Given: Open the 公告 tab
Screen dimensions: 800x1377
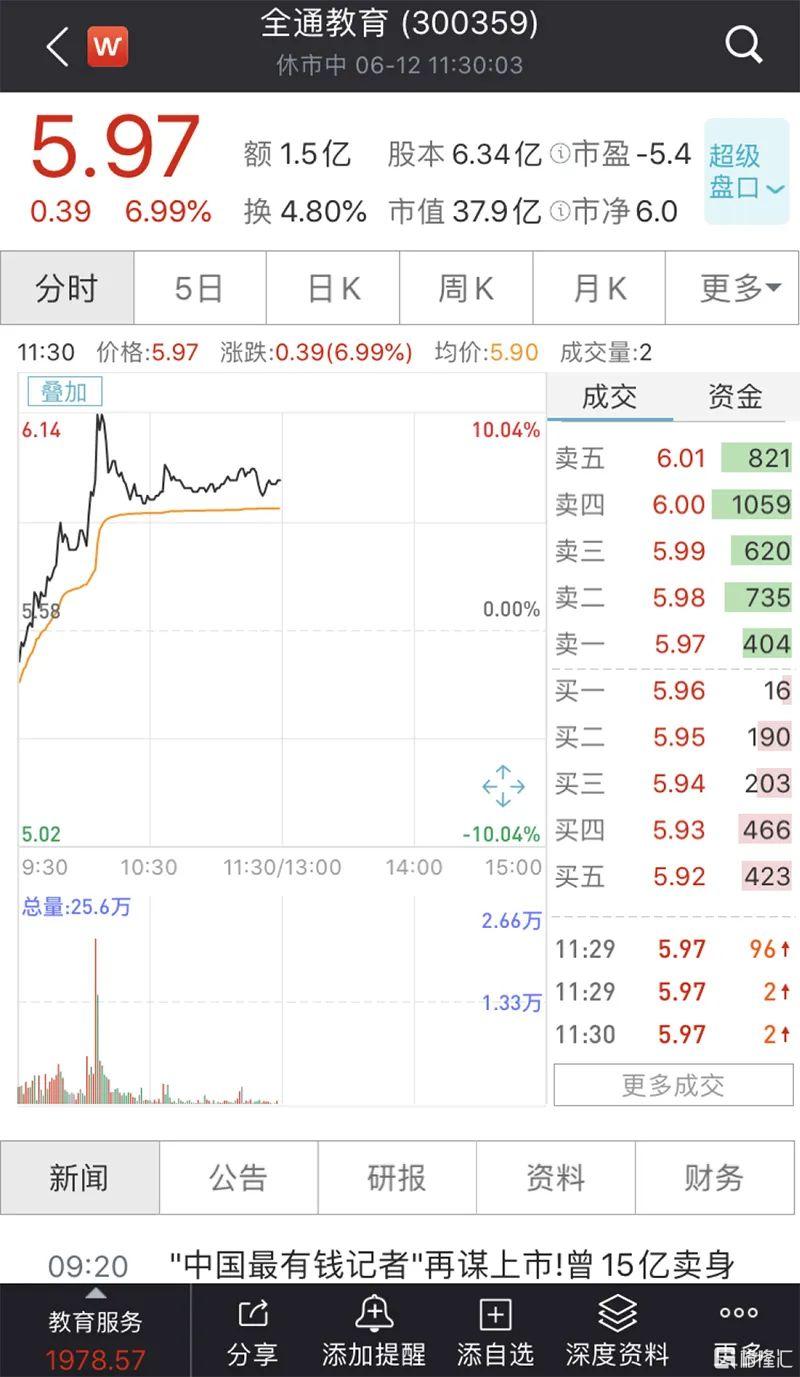Looking at the screenshot, I should [x=238, y=1178].
